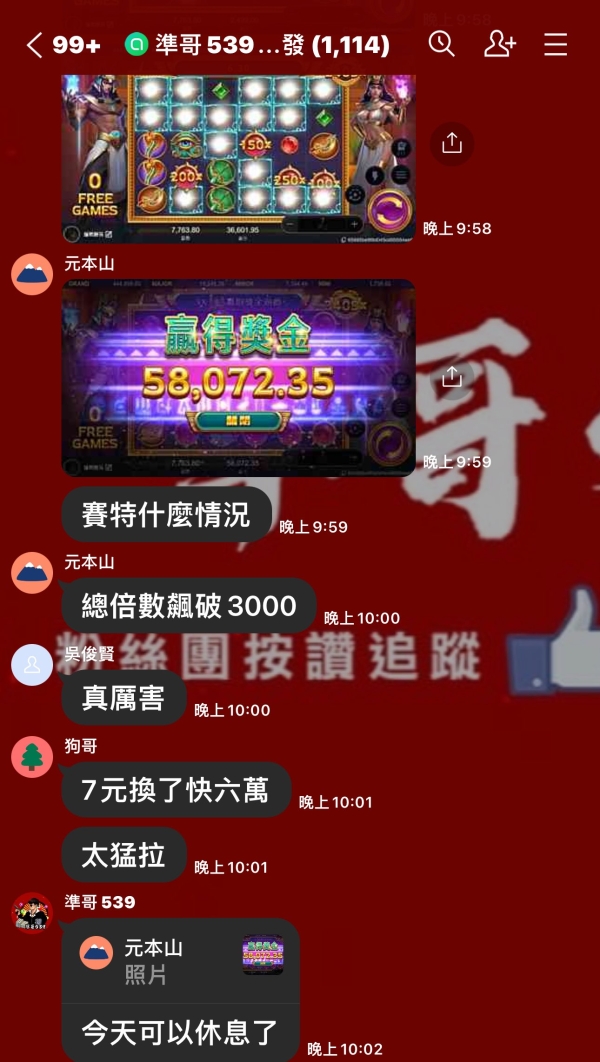
Task: Open the chat menu
Action: 555,45
